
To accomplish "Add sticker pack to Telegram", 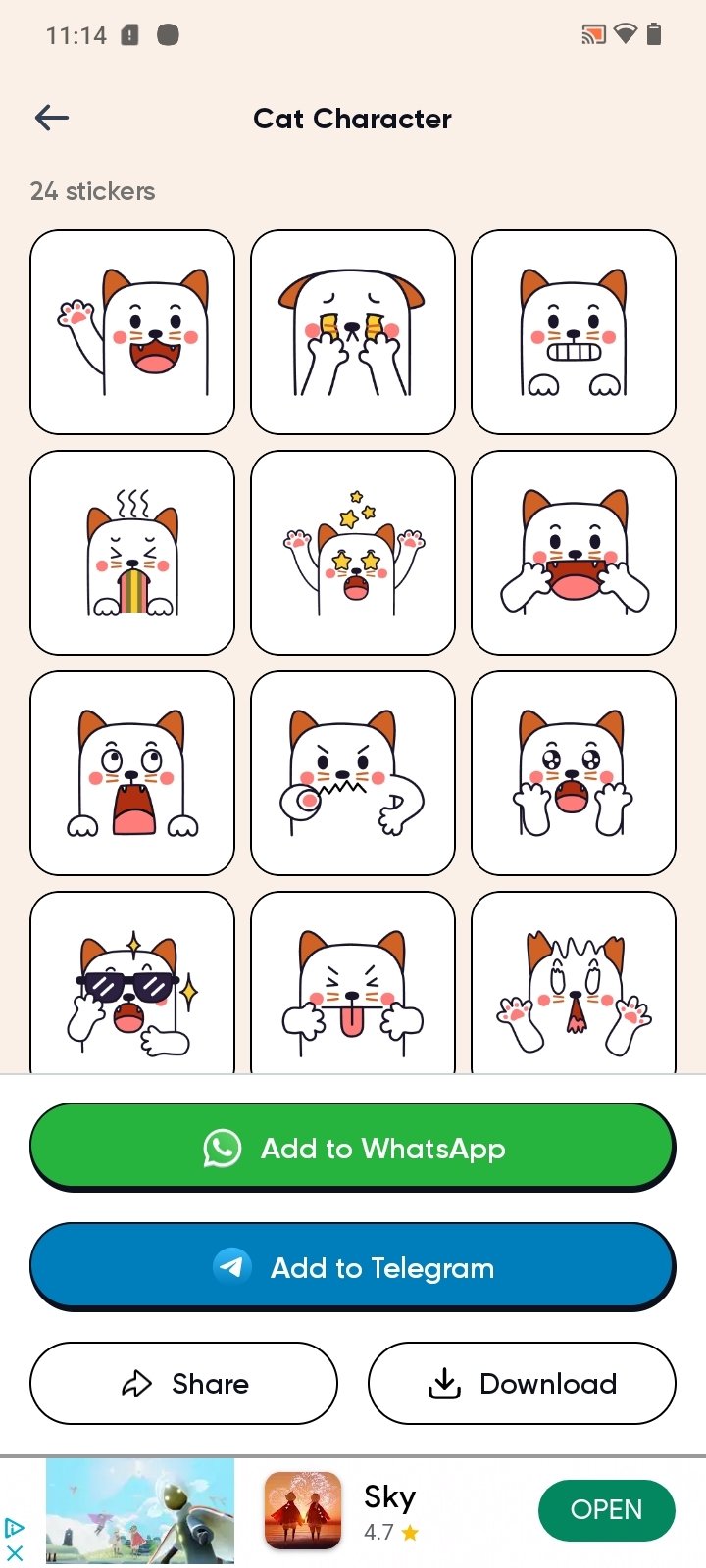I will point(353,1267).
